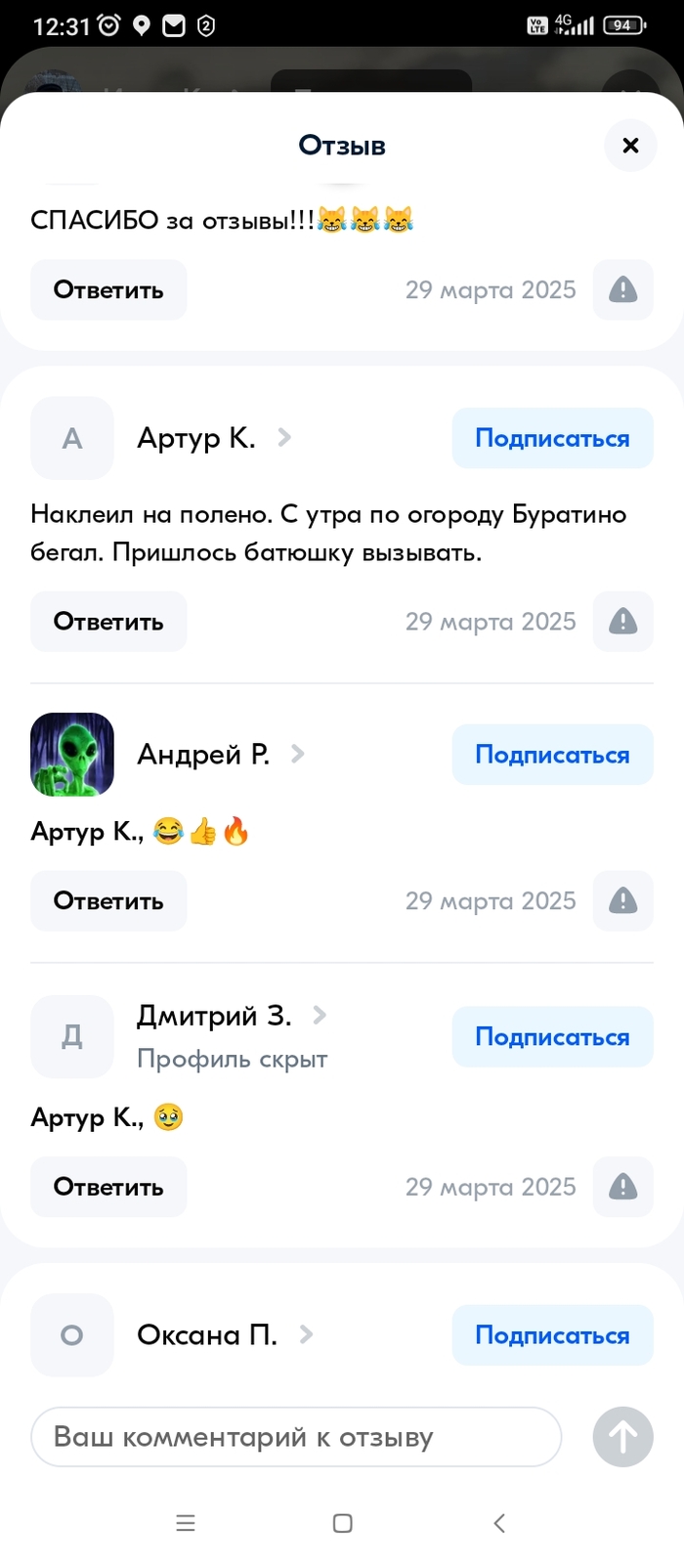Reply to Андрей Р.'s emoji comment
Viewport: 684px width, 1568px height.
coord(108,900)
